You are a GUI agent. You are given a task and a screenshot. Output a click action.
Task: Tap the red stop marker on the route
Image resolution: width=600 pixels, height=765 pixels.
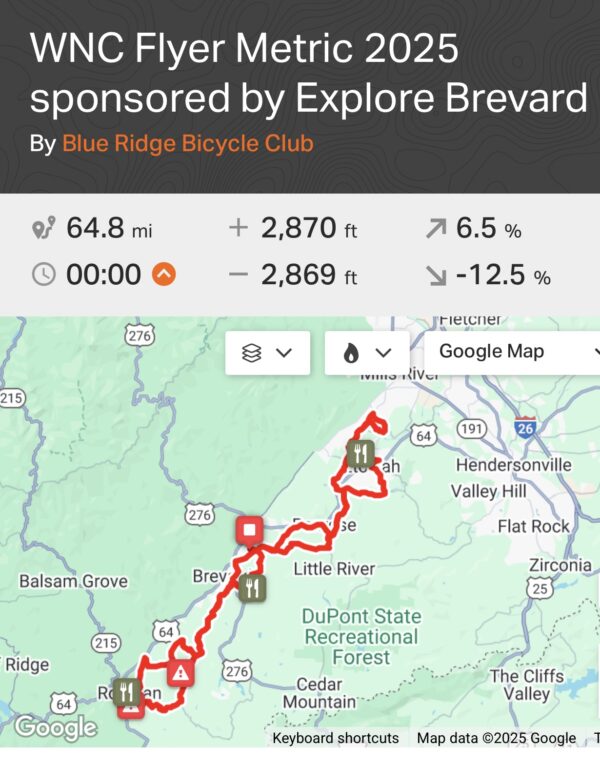(x=249, y=530)
